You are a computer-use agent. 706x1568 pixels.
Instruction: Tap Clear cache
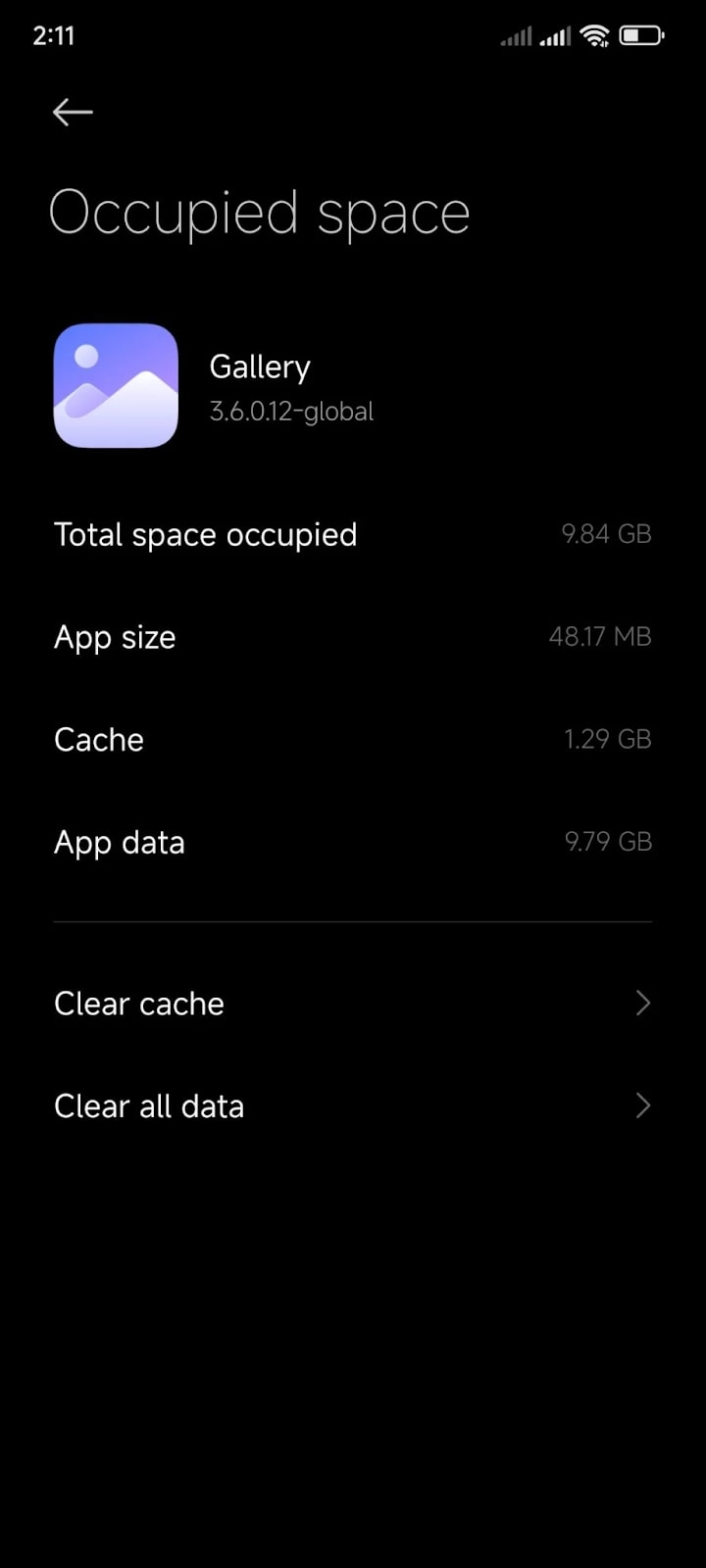tap(139, 1003)
